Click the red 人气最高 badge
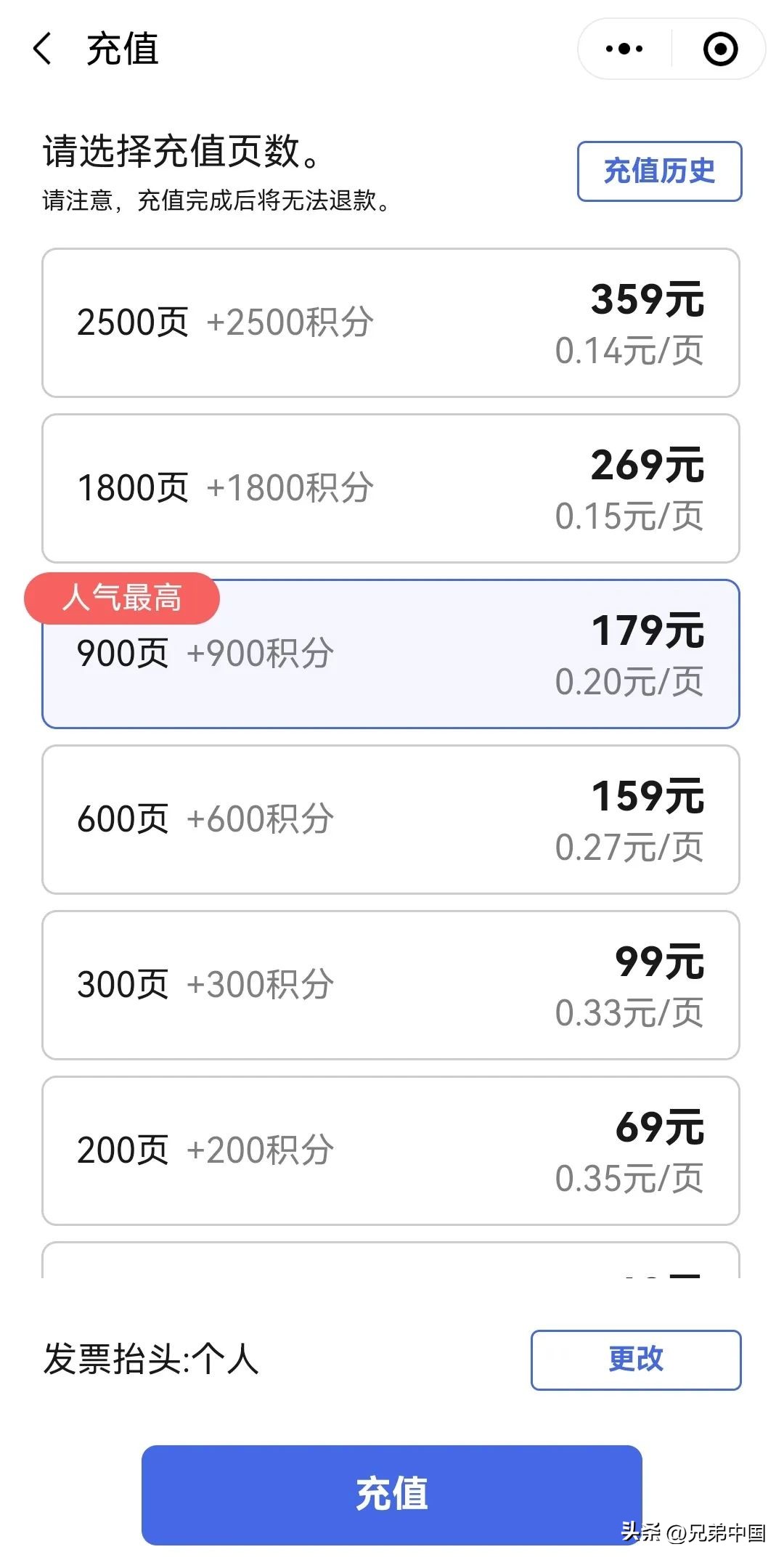This screenshot has width=784, height=1560. [122, 597]
